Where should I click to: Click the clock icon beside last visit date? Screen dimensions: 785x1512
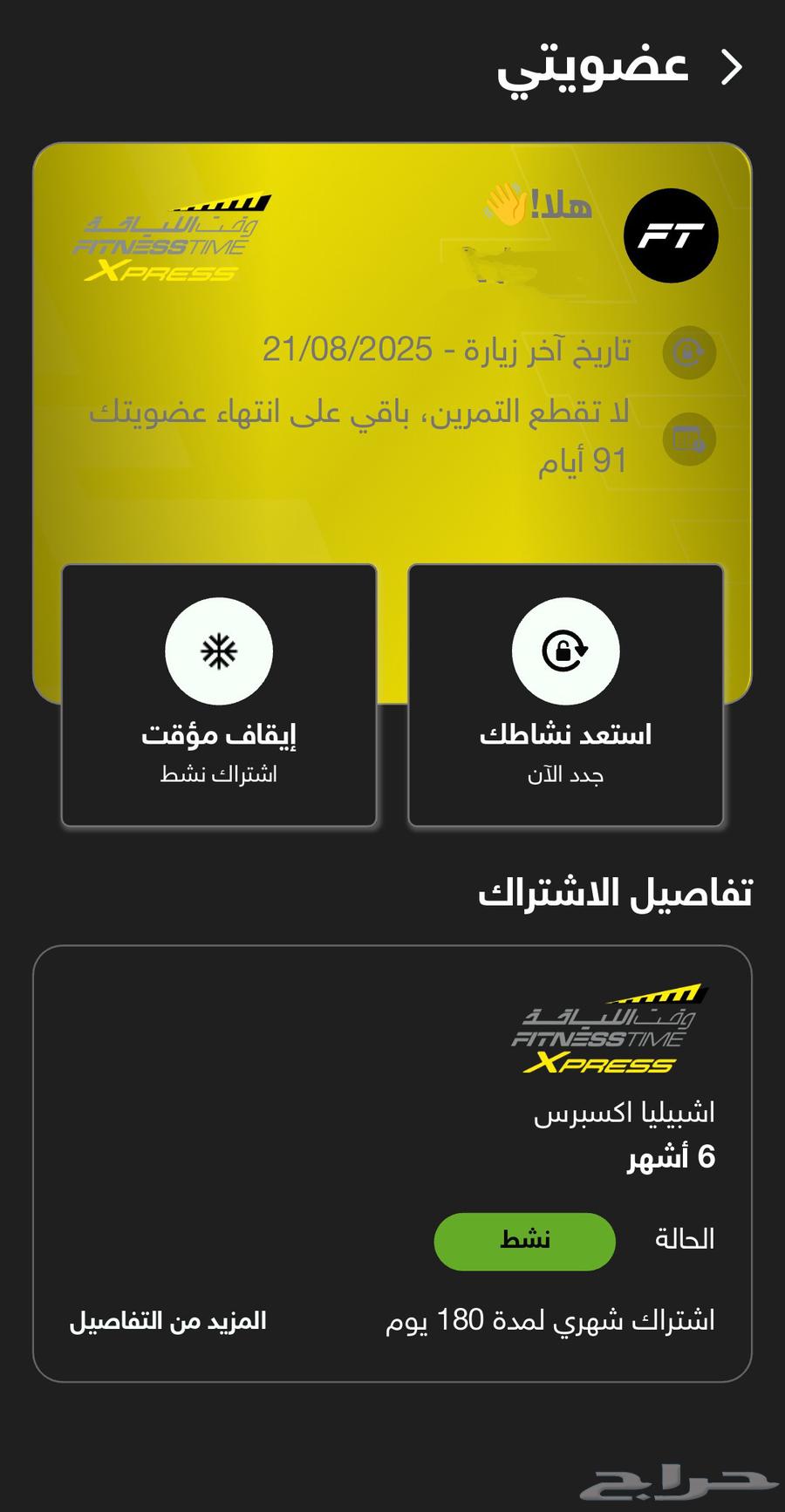point(688,352)
